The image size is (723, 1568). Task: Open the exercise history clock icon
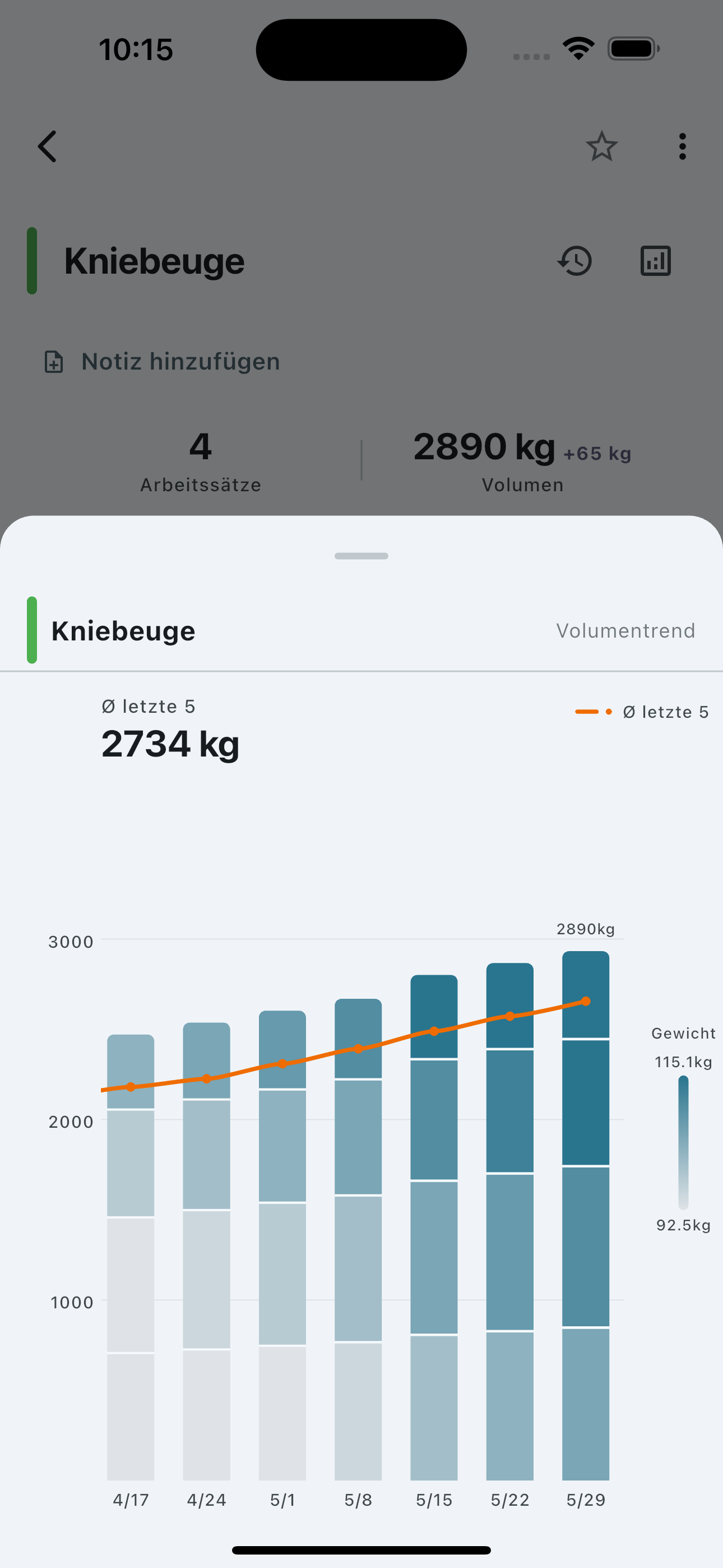pyautogui.click(x=574, y=261)
